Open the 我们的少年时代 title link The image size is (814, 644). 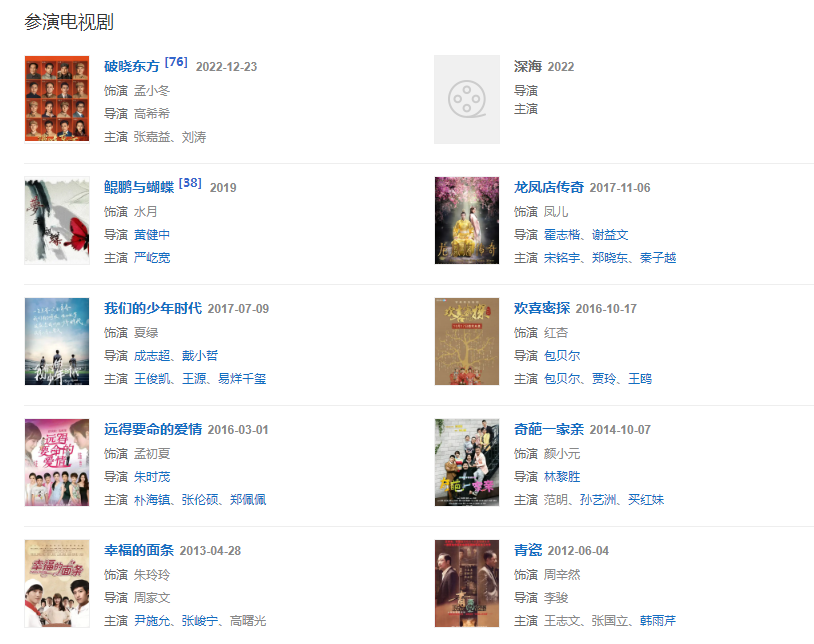(x=152, y=309)
